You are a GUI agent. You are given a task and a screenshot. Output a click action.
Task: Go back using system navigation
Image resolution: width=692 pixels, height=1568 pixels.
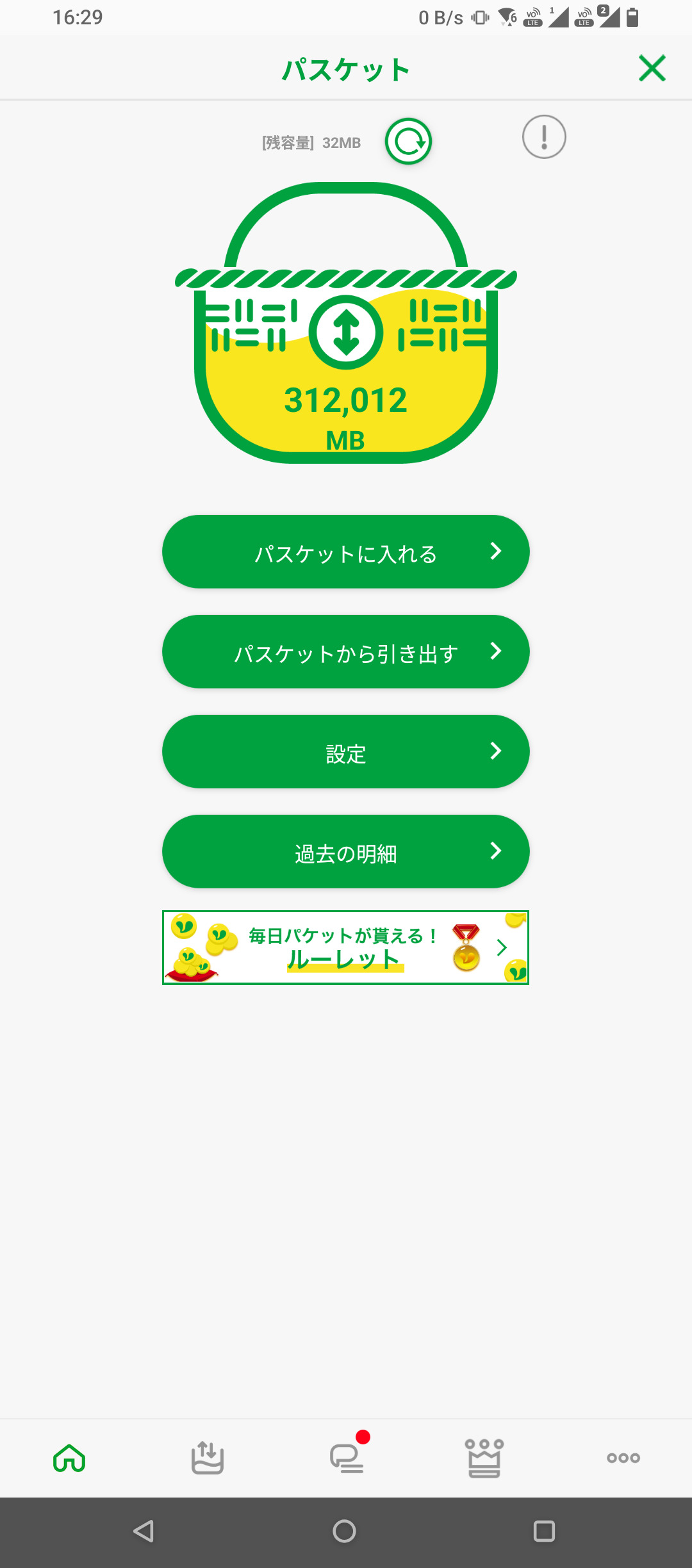point(144,1531)
